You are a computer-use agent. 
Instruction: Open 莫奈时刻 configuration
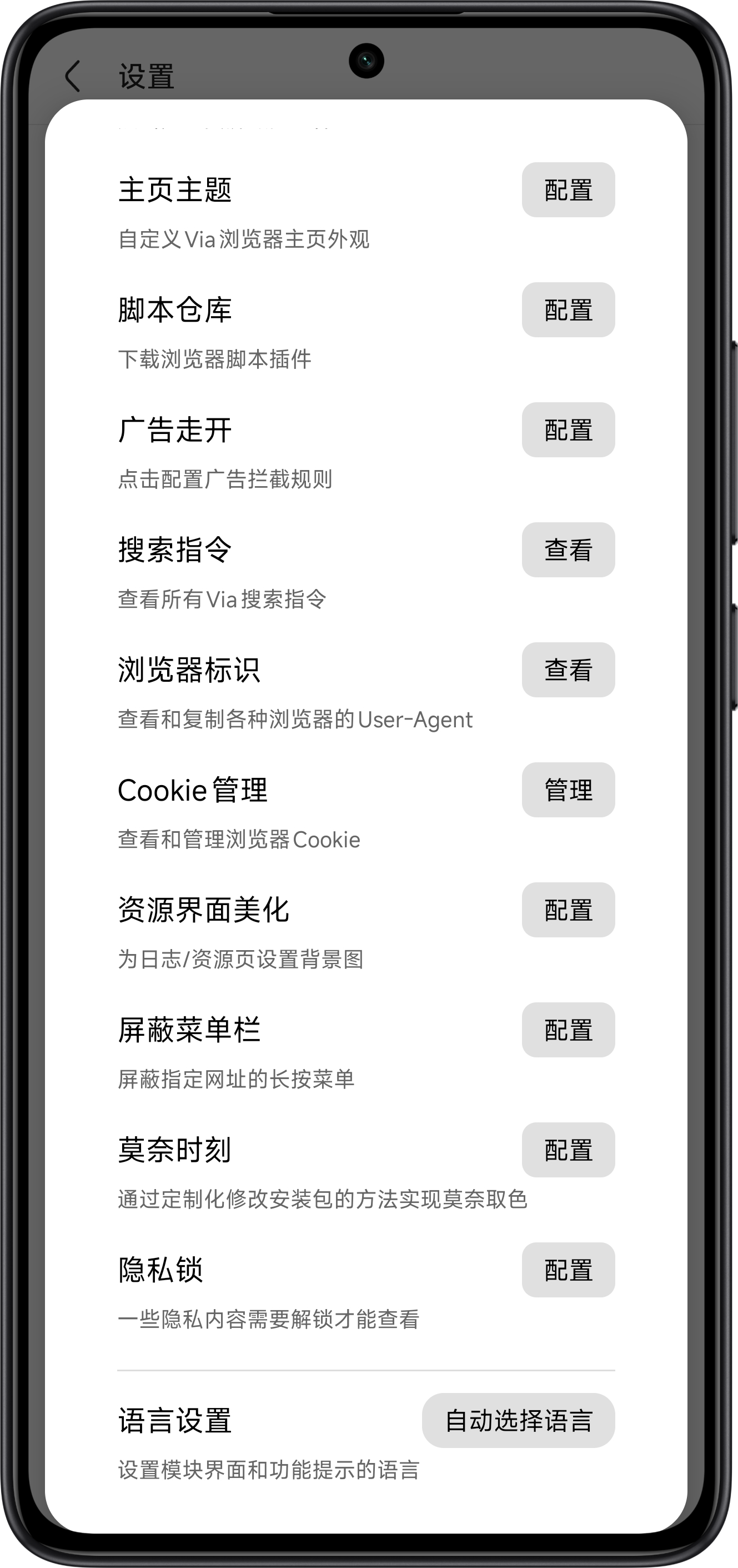[x=568, y=1149]
